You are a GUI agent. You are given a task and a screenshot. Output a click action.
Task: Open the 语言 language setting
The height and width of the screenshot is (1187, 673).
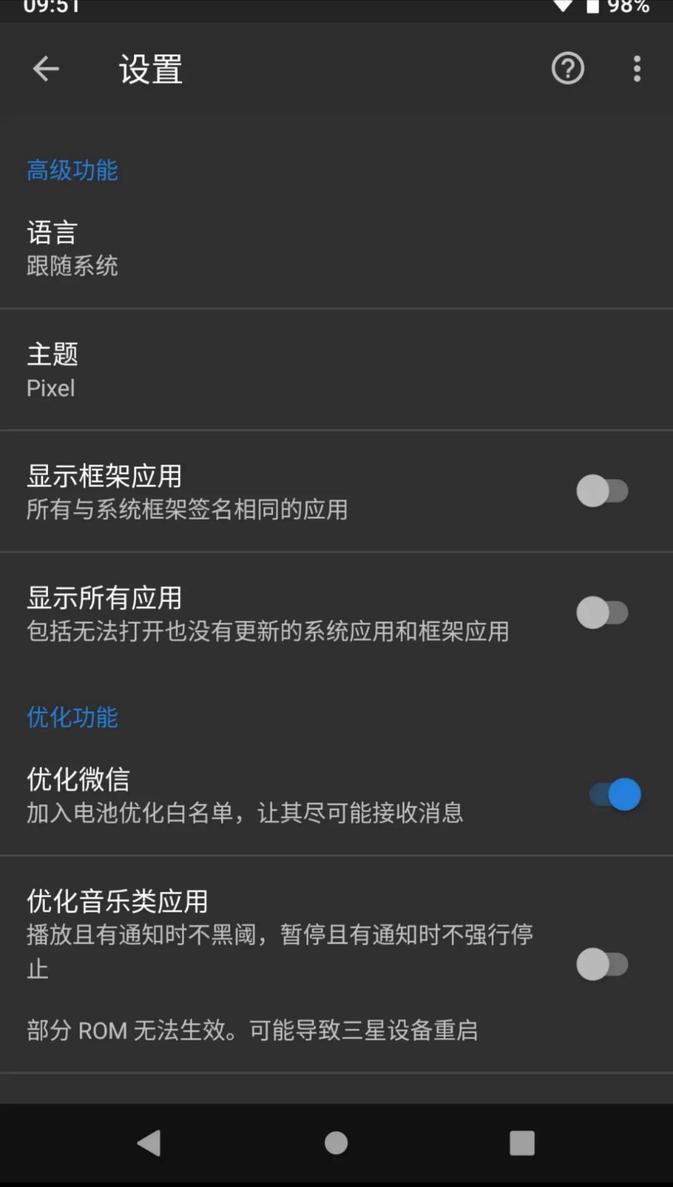[x=336, y=248]
